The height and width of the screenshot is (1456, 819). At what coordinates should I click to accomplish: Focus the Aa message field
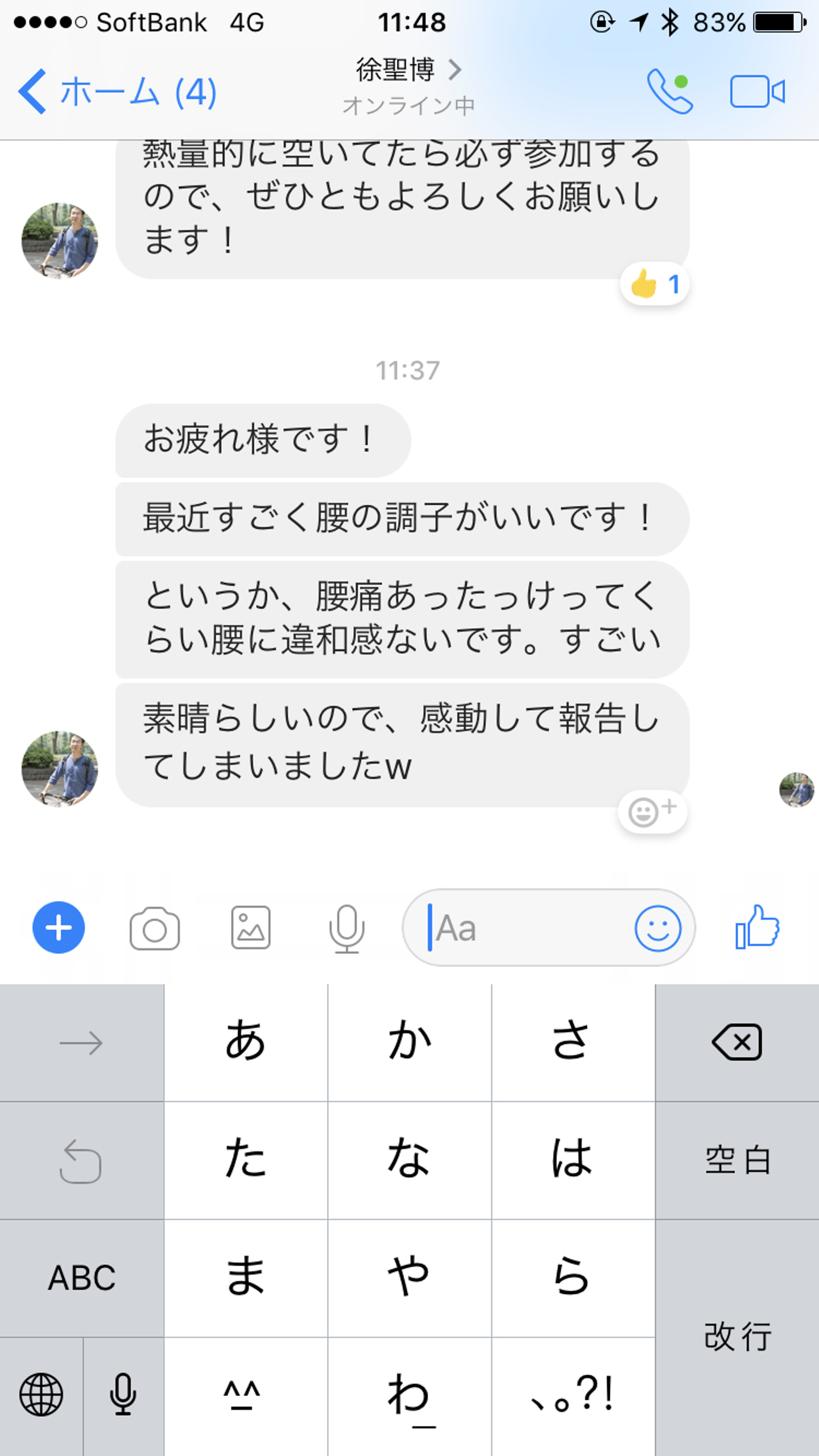pos(523,928)
